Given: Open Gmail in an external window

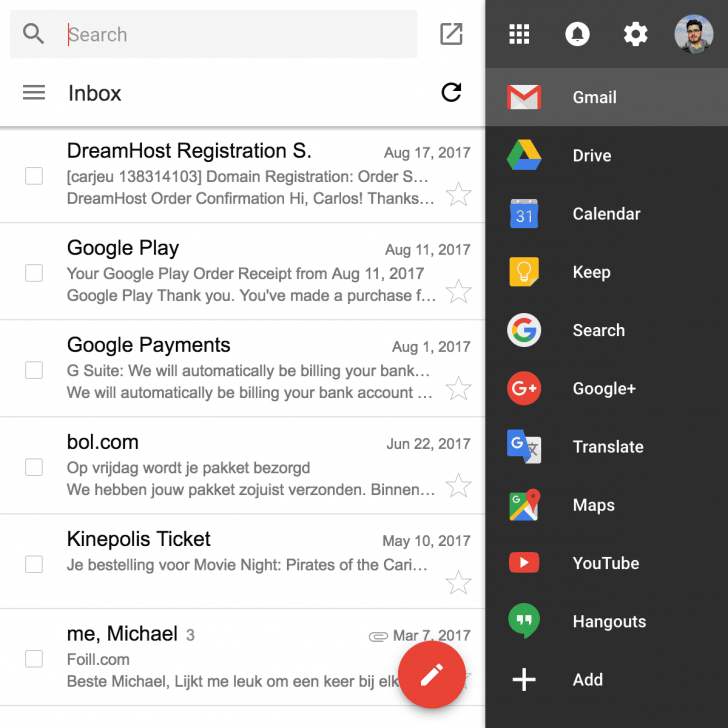Looking at the screenshot, I should [x=452, y=34].
